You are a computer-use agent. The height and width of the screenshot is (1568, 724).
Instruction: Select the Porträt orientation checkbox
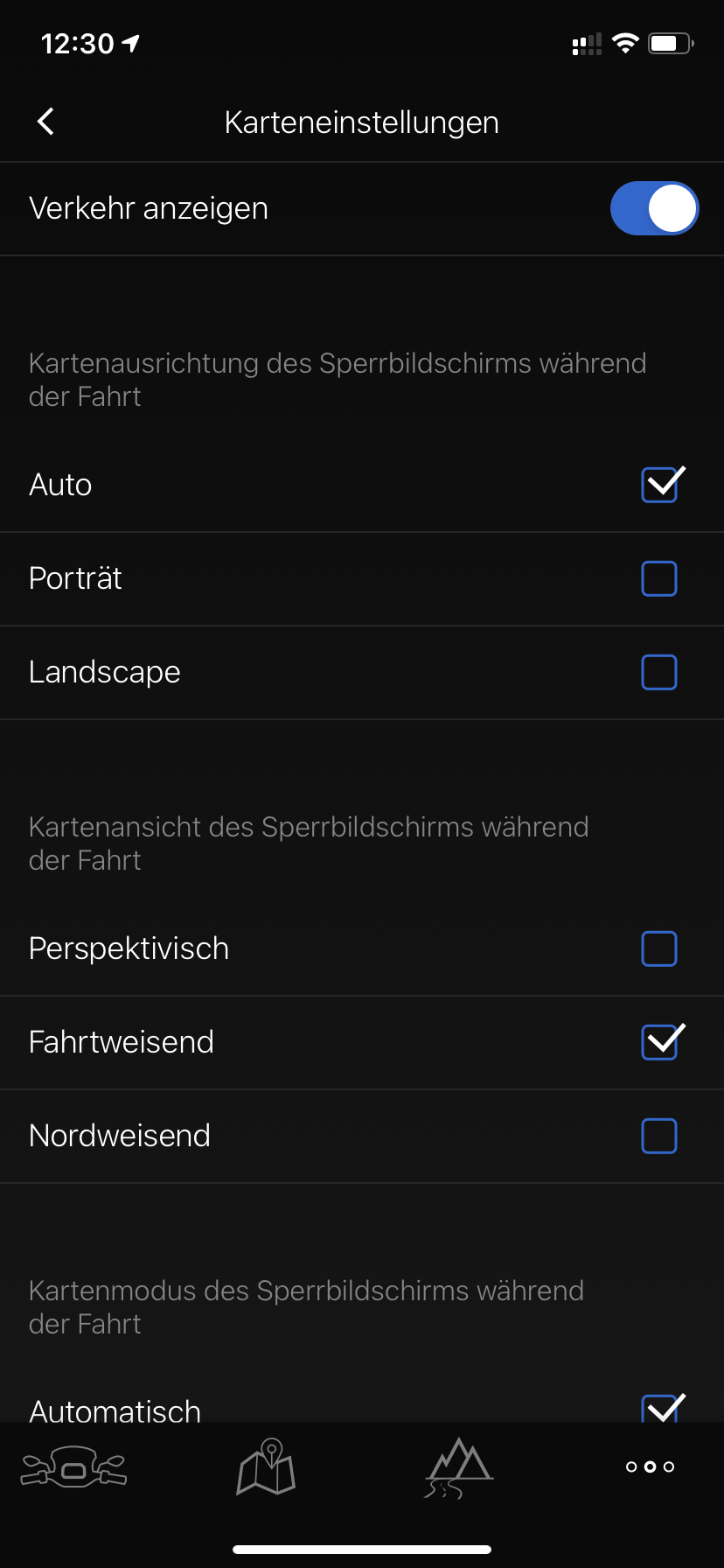coord(659,578)
